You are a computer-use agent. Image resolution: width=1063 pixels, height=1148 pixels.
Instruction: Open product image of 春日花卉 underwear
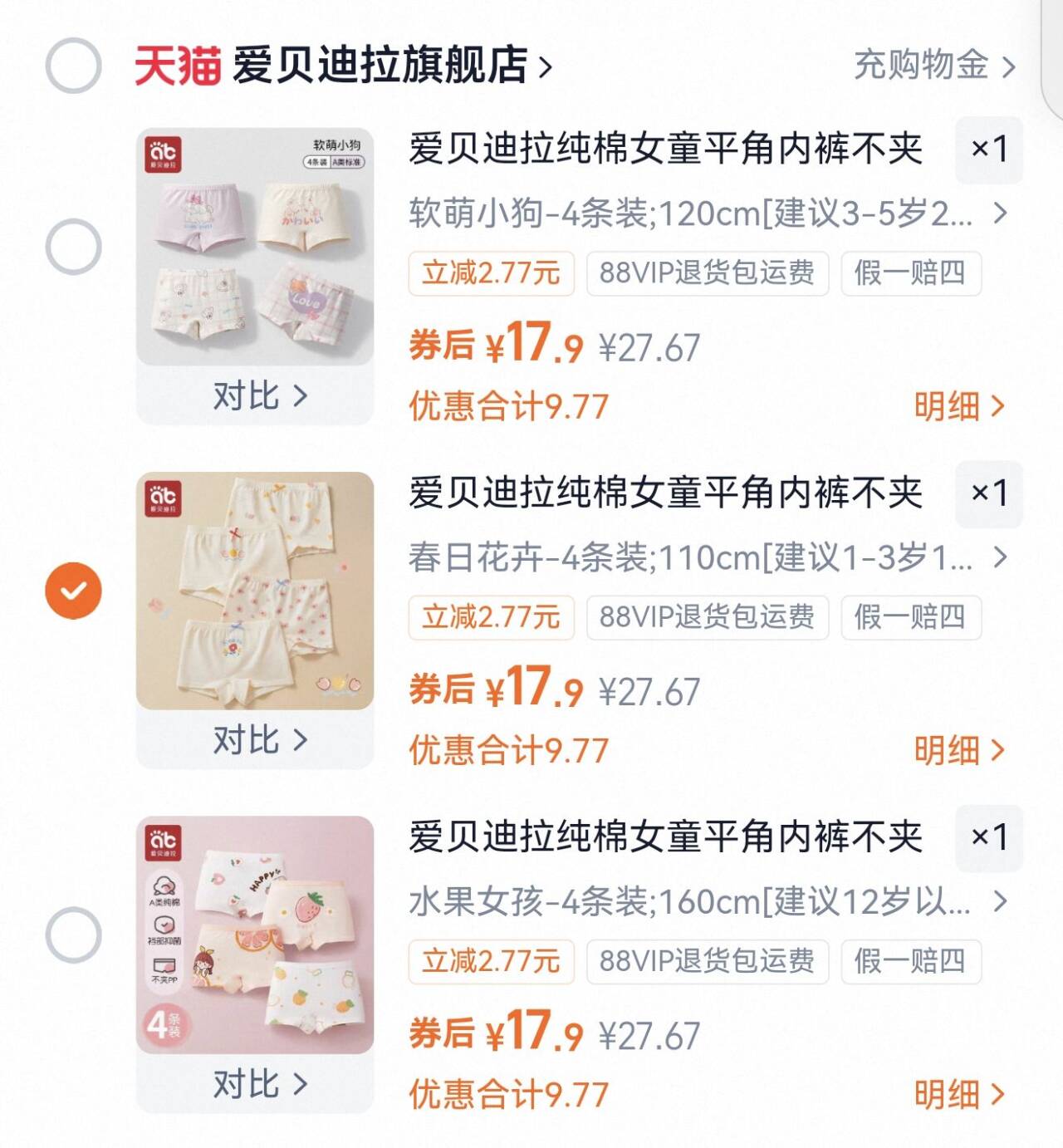255,591
